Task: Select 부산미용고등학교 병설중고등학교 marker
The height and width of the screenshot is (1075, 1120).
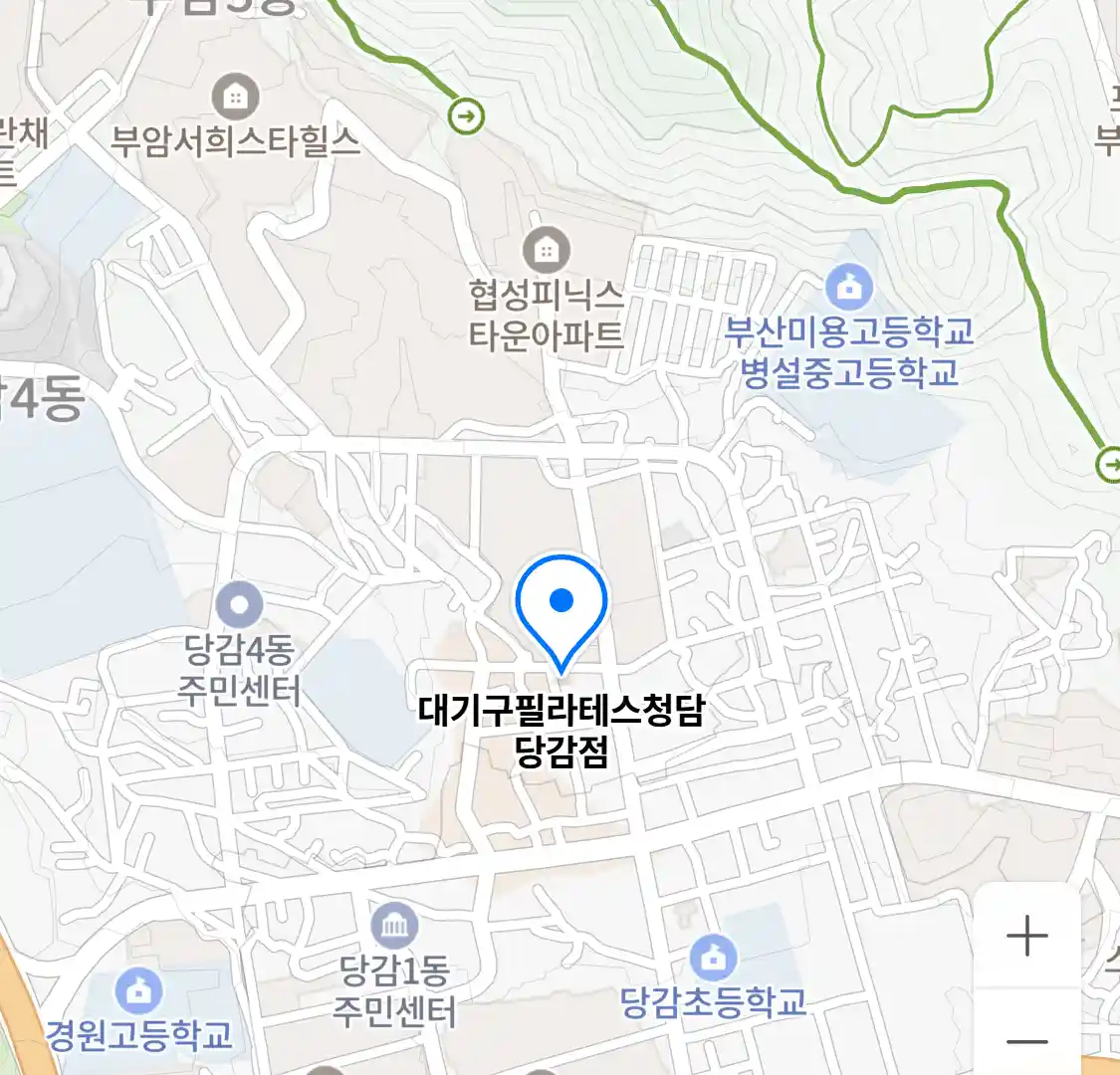Action: tap(848, 289)
